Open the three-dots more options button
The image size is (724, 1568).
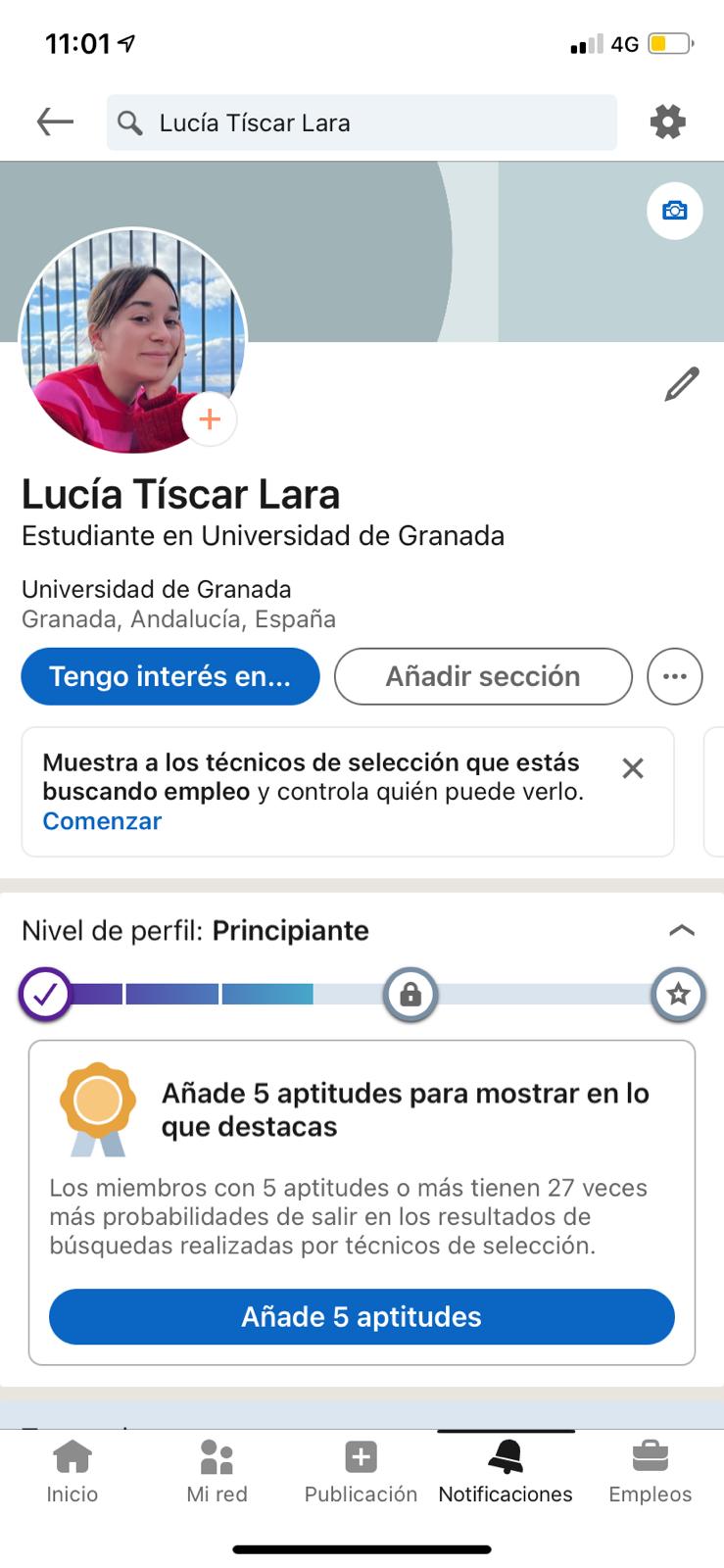(675, 676)
